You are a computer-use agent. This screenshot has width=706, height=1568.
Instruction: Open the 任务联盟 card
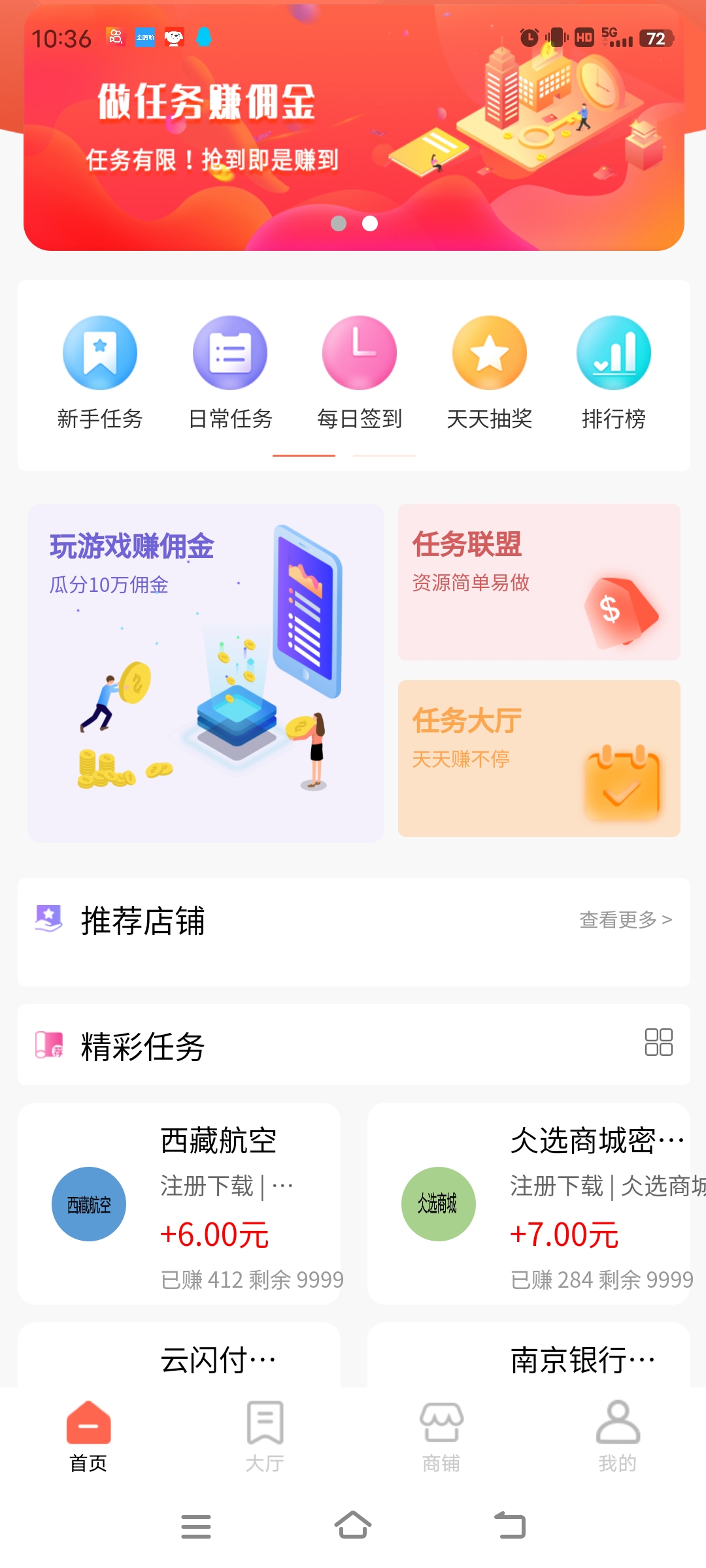(x=539, y=582)
